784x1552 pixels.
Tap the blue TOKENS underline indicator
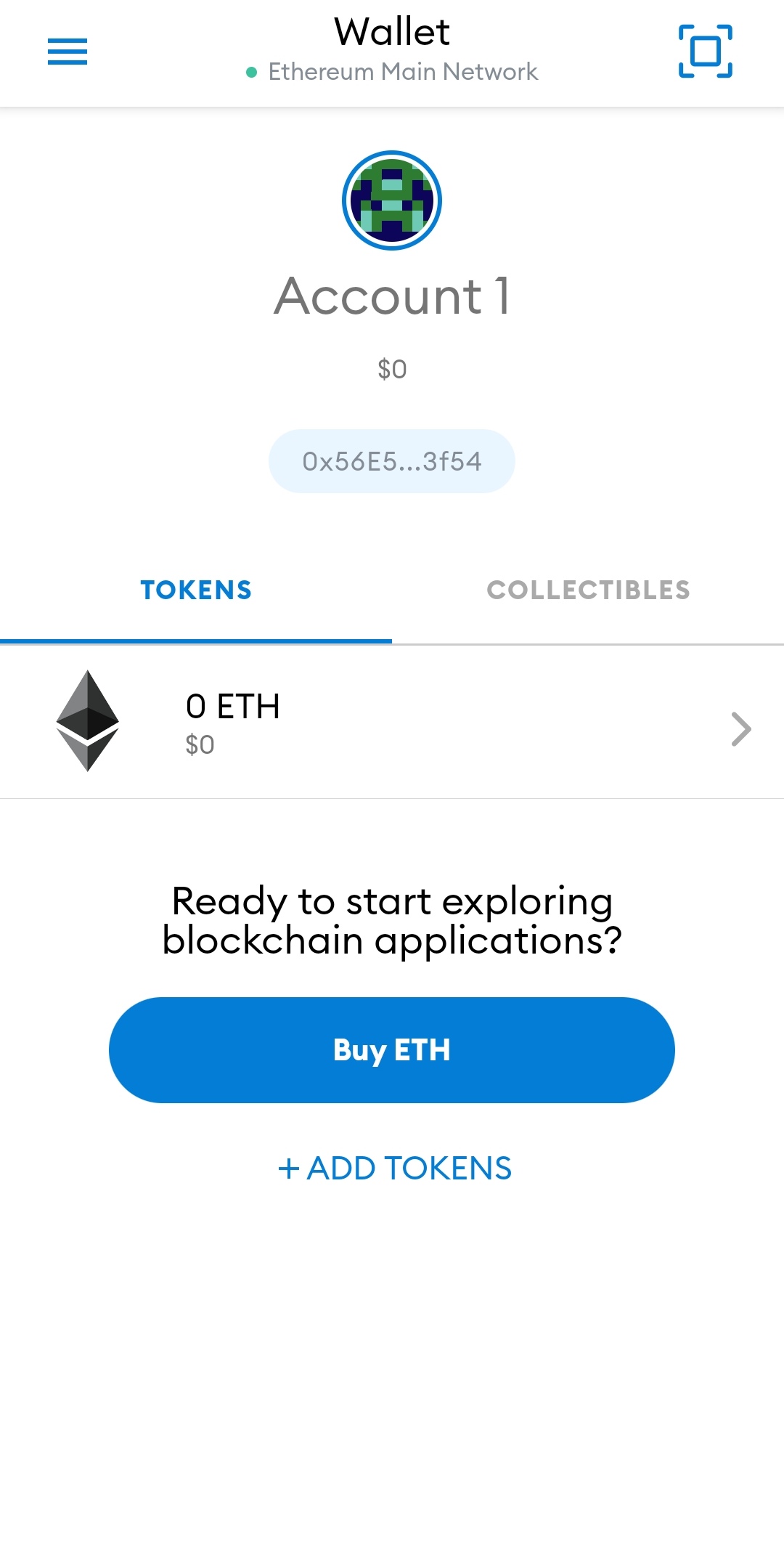195,641
